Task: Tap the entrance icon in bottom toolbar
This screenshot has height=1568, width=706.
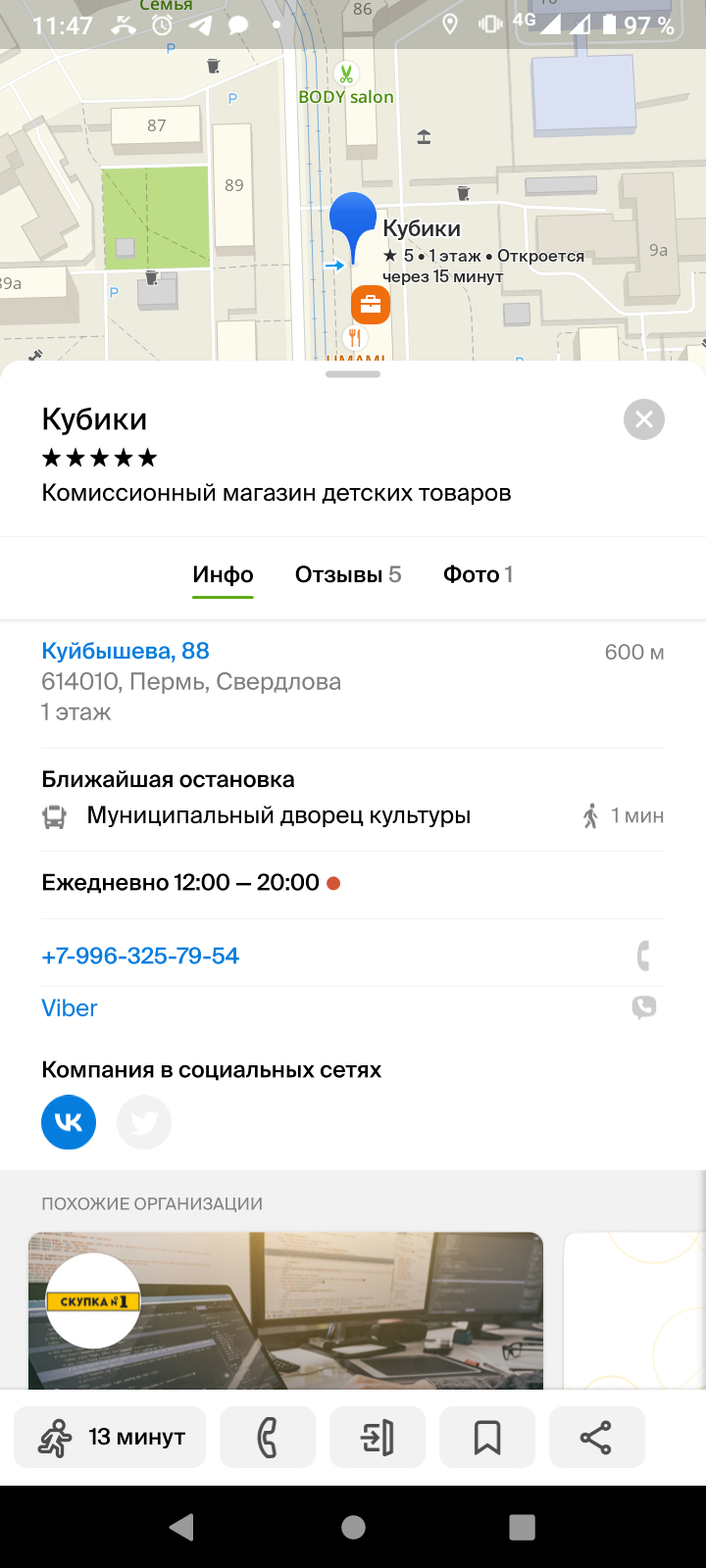Action: (x=378, y=1437)
